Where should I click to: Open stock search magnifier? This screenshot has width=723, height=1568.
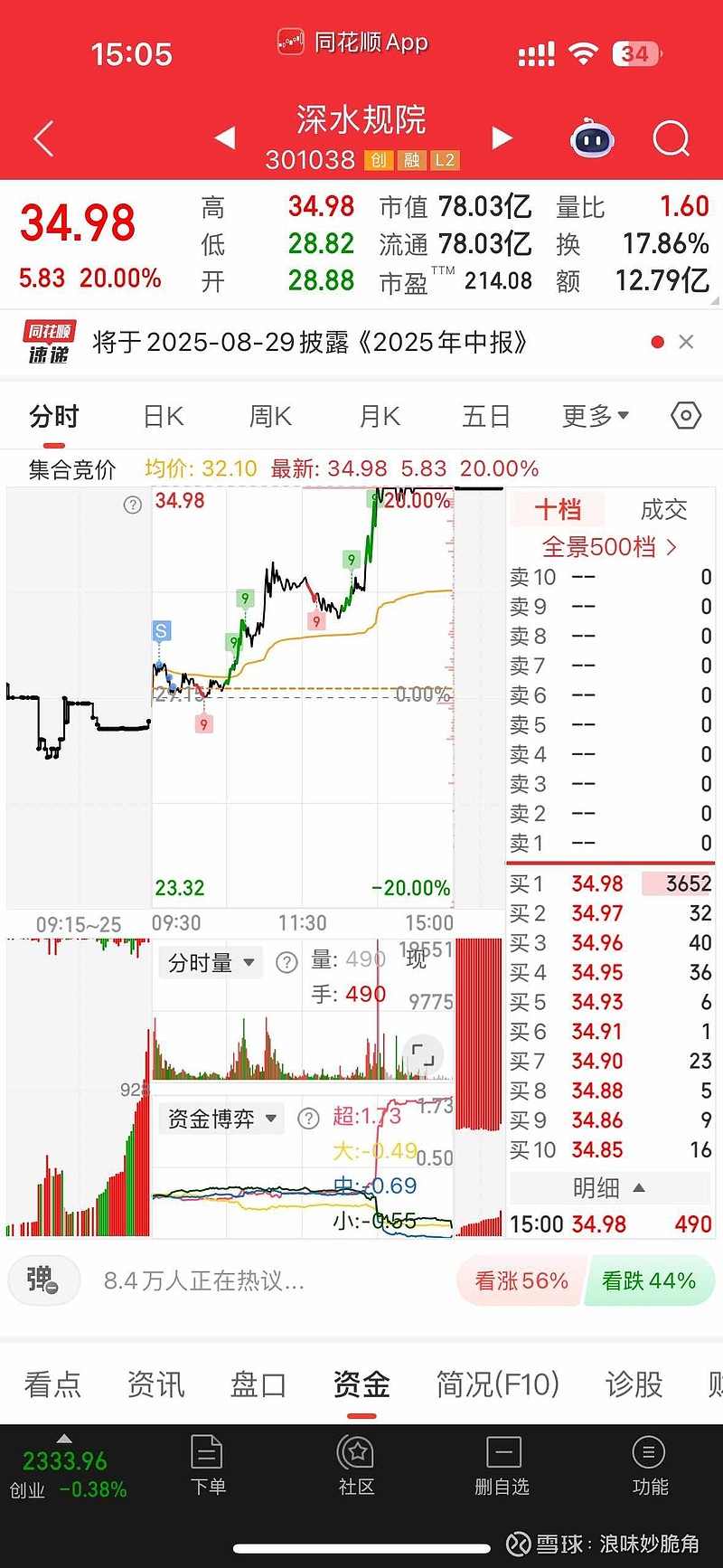pos(671,138)
